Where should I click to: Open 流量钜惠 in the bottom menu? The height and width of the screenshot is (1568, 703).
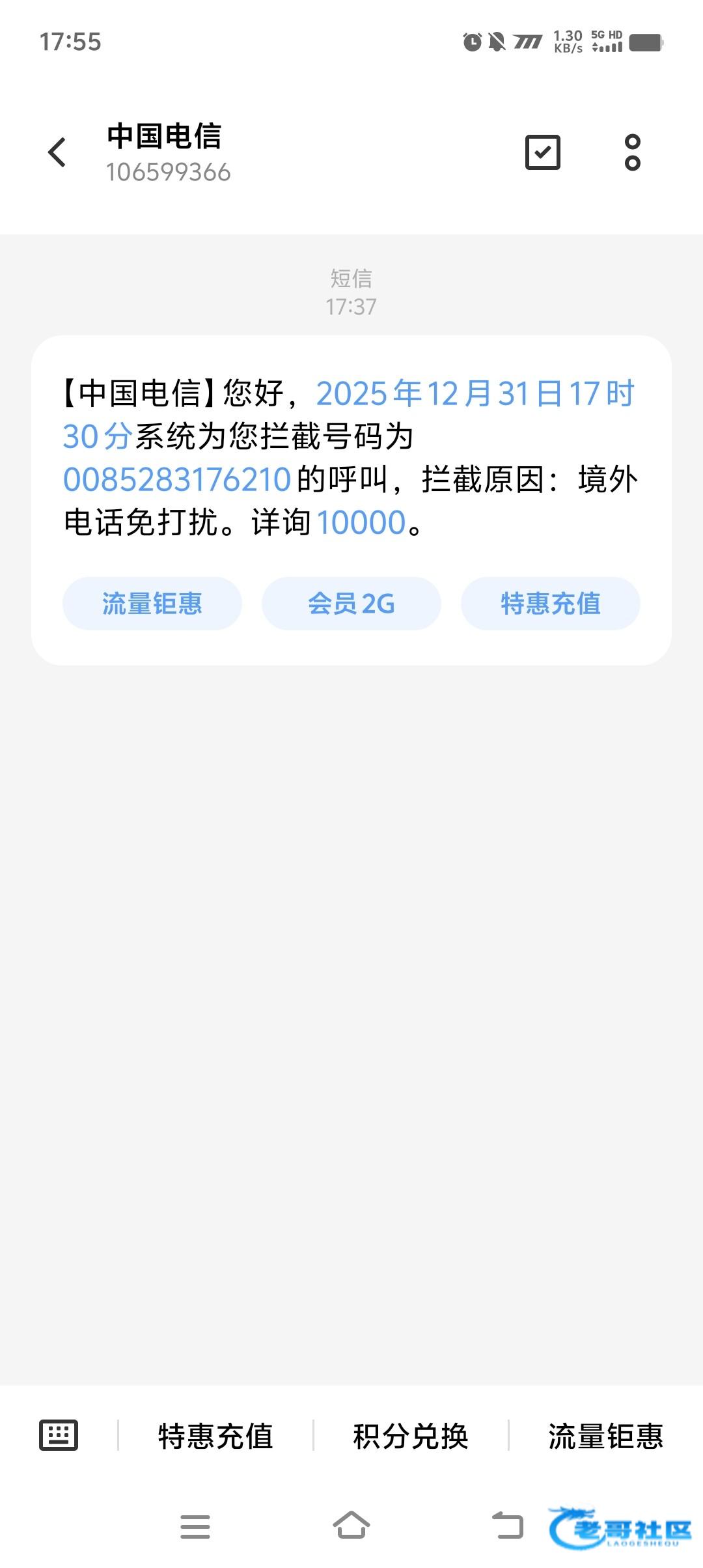tap(605, 1436)
